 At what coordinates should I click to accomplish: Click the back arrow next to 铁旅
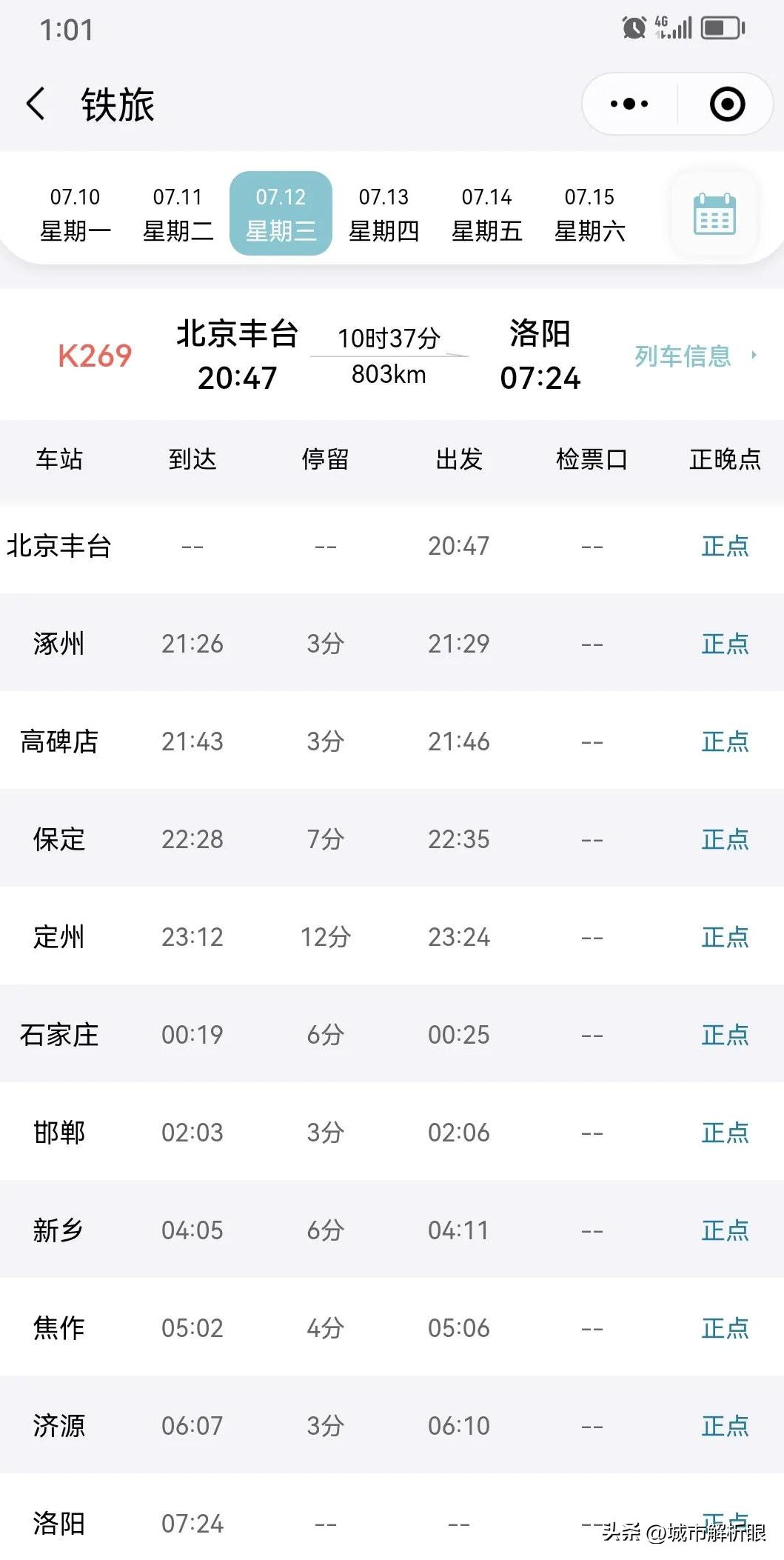pyautogui.click(x=35, y=104)
